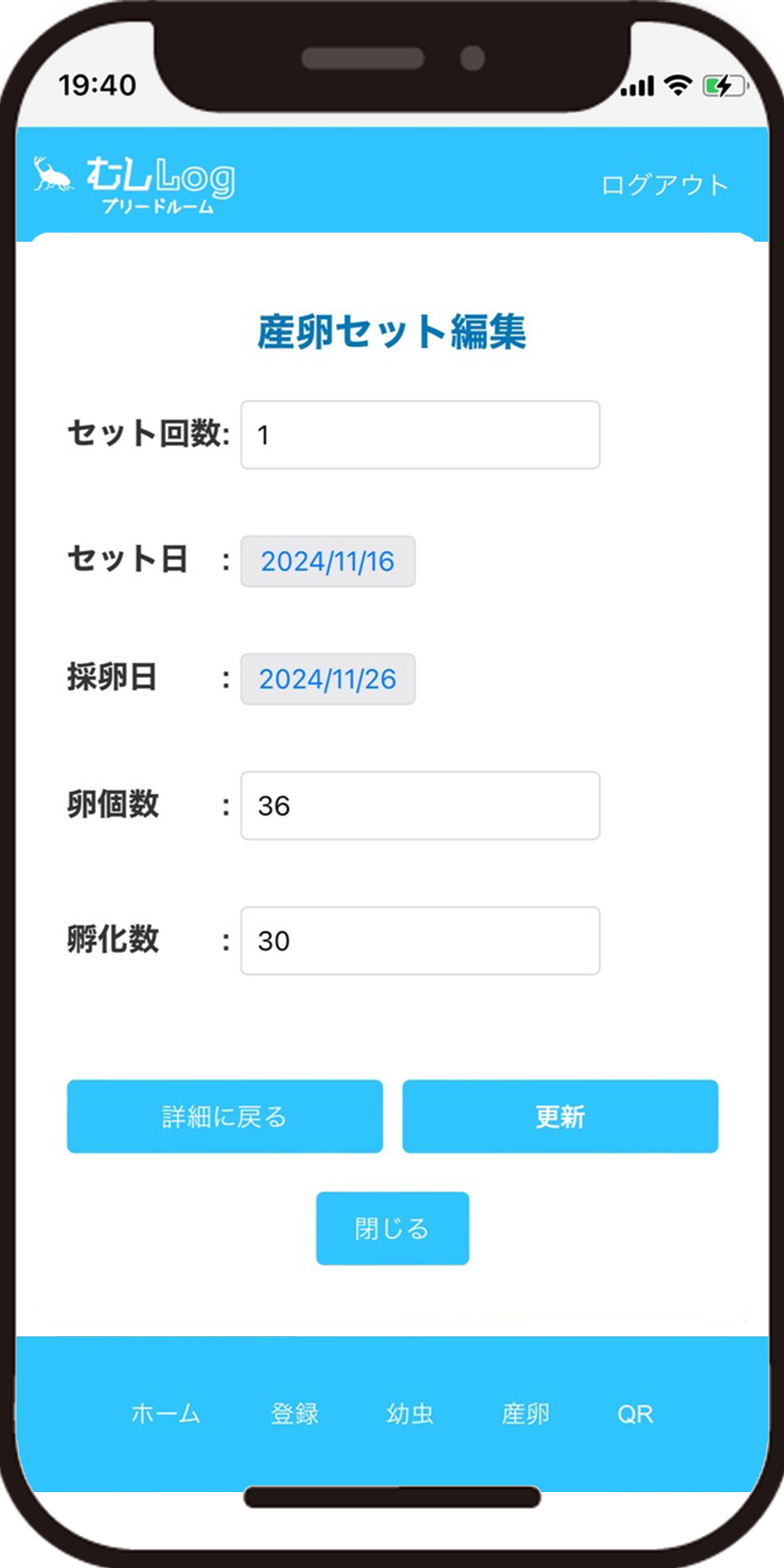This screenshot has width=784, height=1568.
Task: Click the 卵個数 field showing 36
Action: tap(419, 807)
